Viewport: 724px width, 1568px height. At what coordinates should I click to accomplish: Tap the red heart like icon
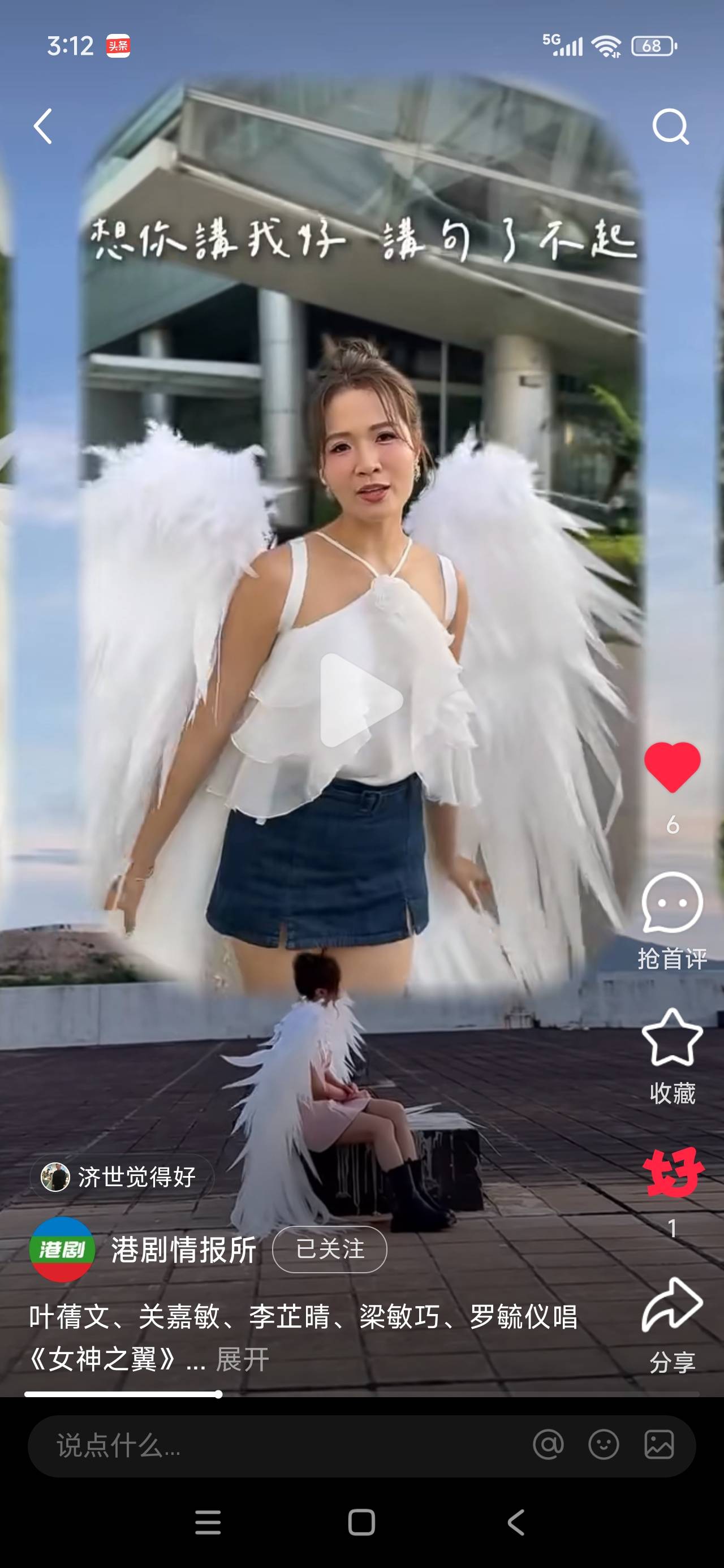click(x=672, y=767)
